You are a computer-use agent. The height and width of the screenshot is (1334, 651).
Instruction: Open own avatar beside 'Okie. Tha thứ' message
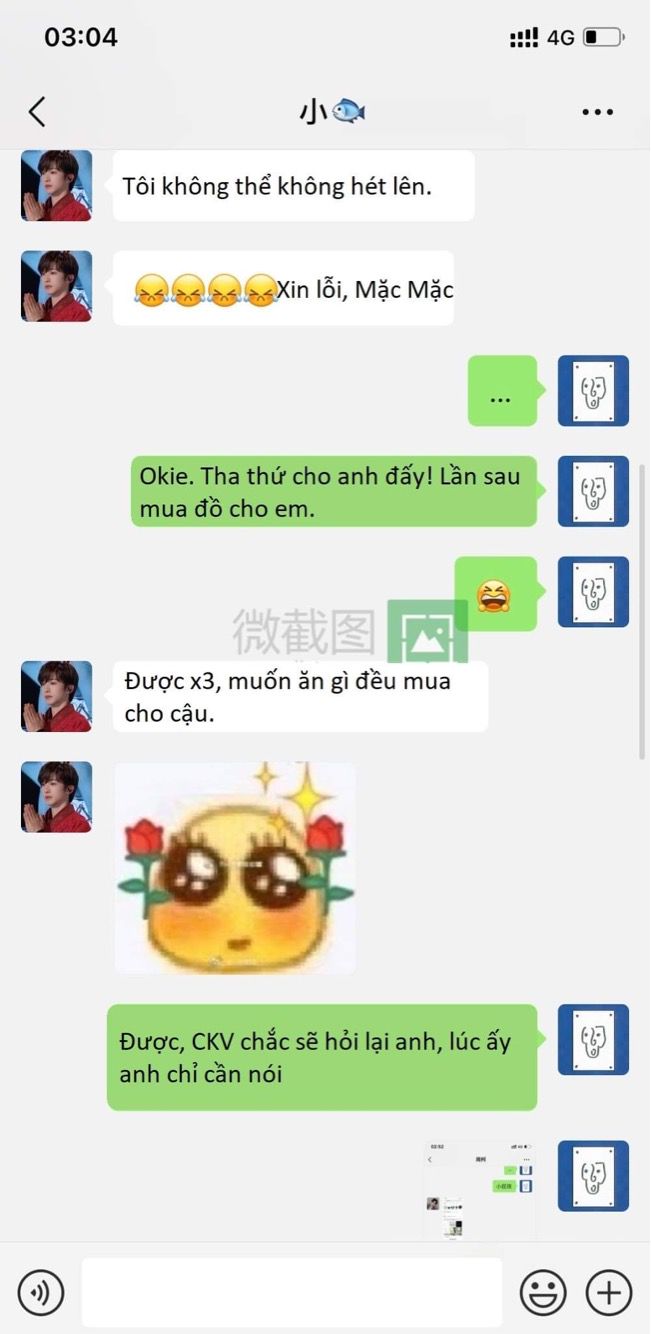point(593,491)
